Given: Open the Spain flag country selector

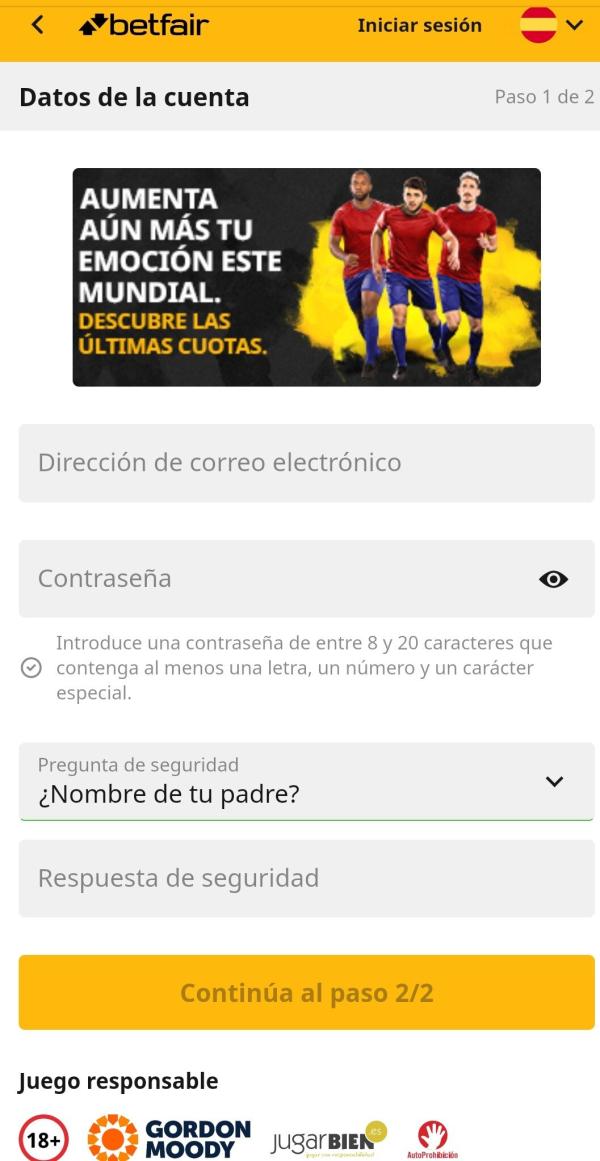Looking at the screenshot, I should (x=551, y=25).
